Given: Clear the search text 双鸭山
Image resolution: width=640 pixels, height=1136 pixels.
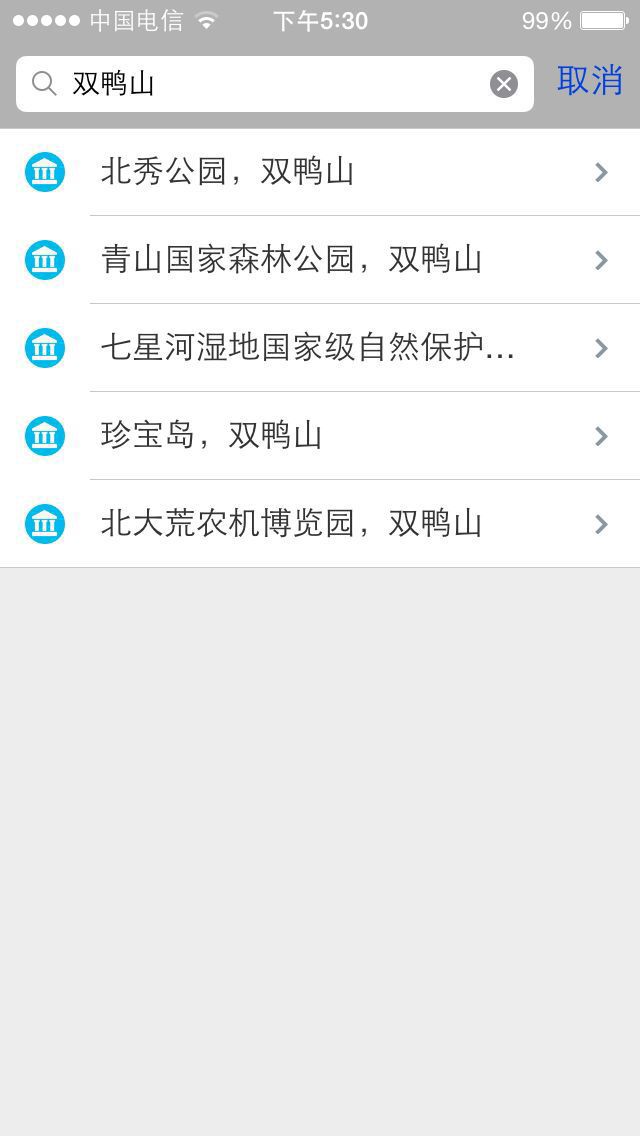Looking at the screenshot, I should 504,84.
